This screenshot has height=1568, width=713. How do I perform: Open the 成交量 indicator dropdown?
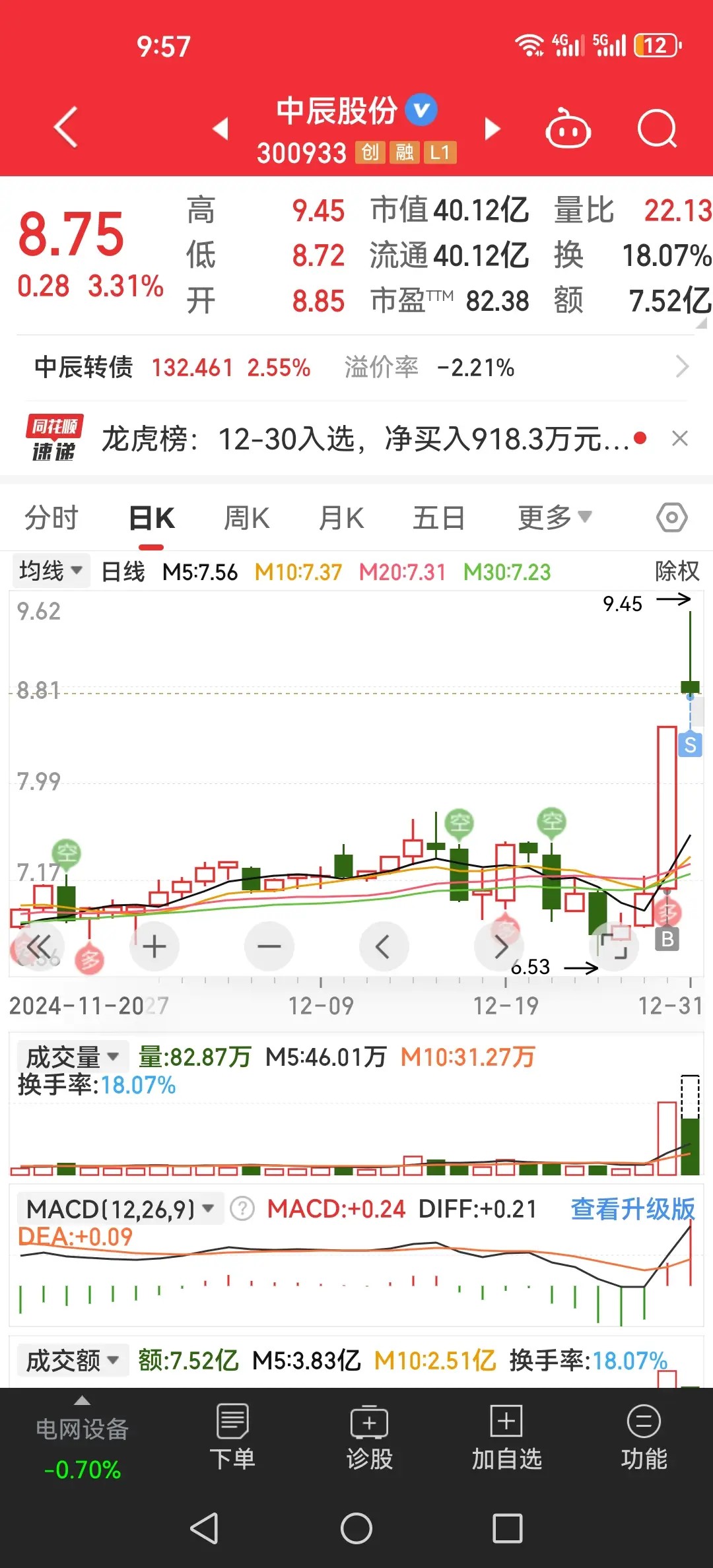(72, 1057)
